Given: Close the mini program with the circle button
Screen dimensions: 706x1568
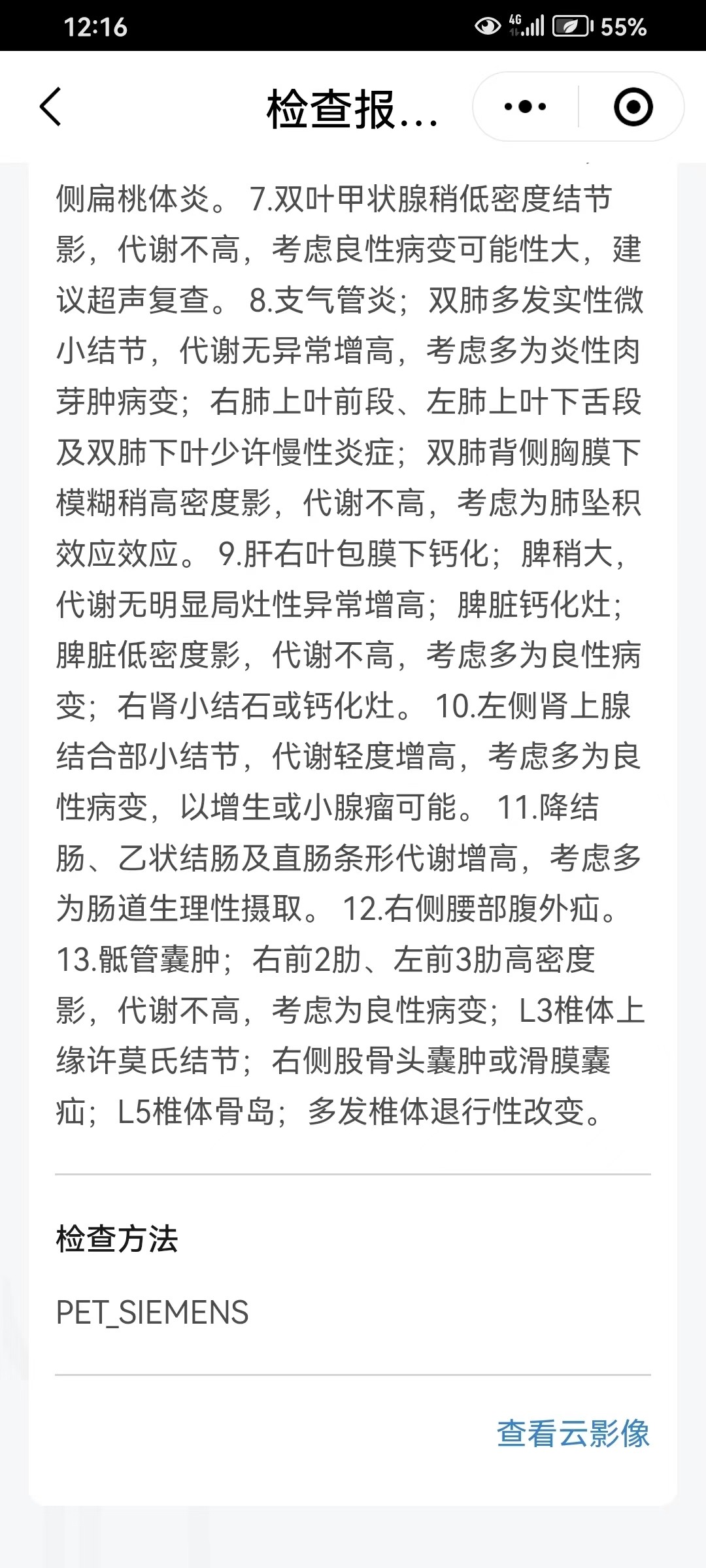Looking at the screenshot, I should pos(633,106).
